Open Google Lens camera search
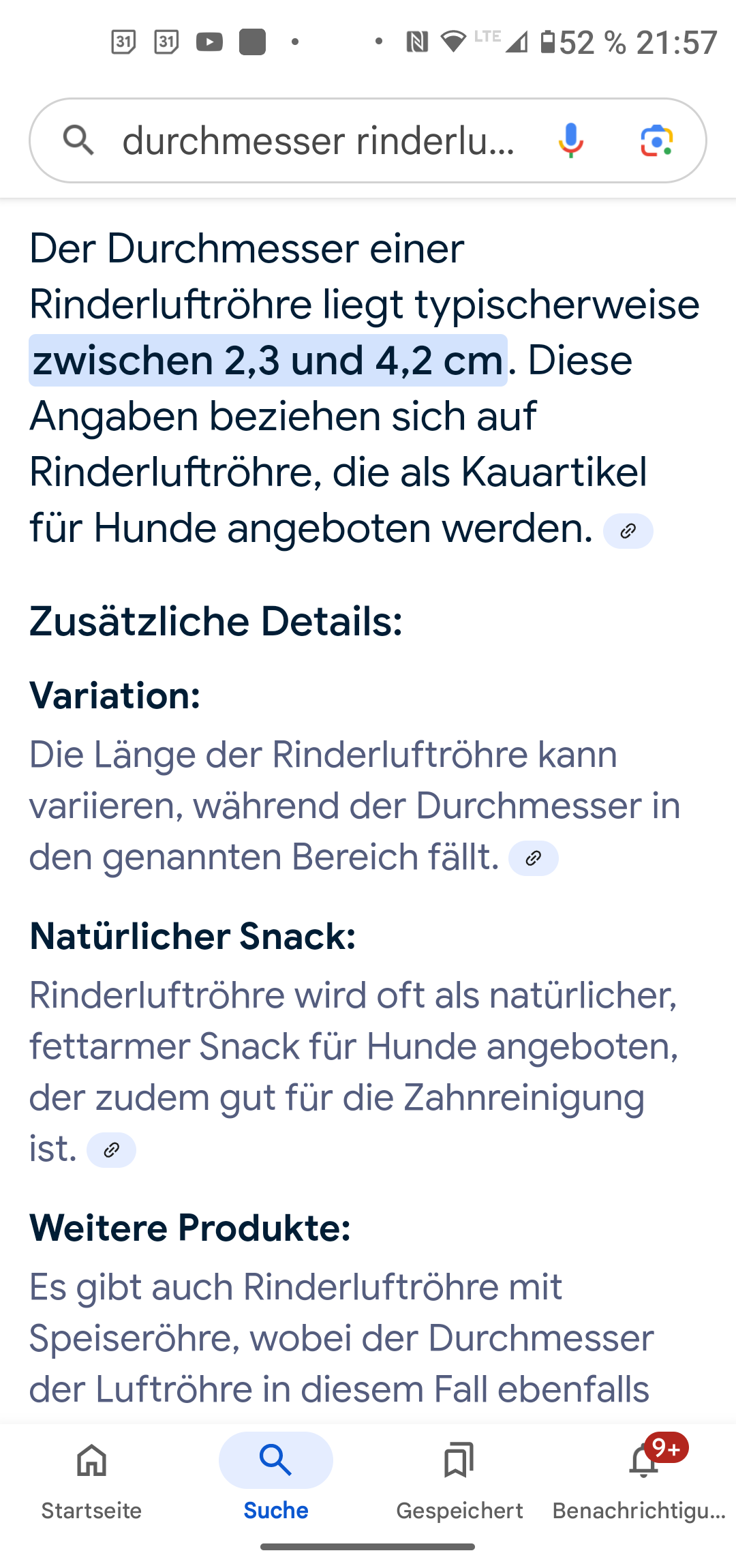Screen dimensions: 736x1568 pyautogui.click(x=657, y=140)
